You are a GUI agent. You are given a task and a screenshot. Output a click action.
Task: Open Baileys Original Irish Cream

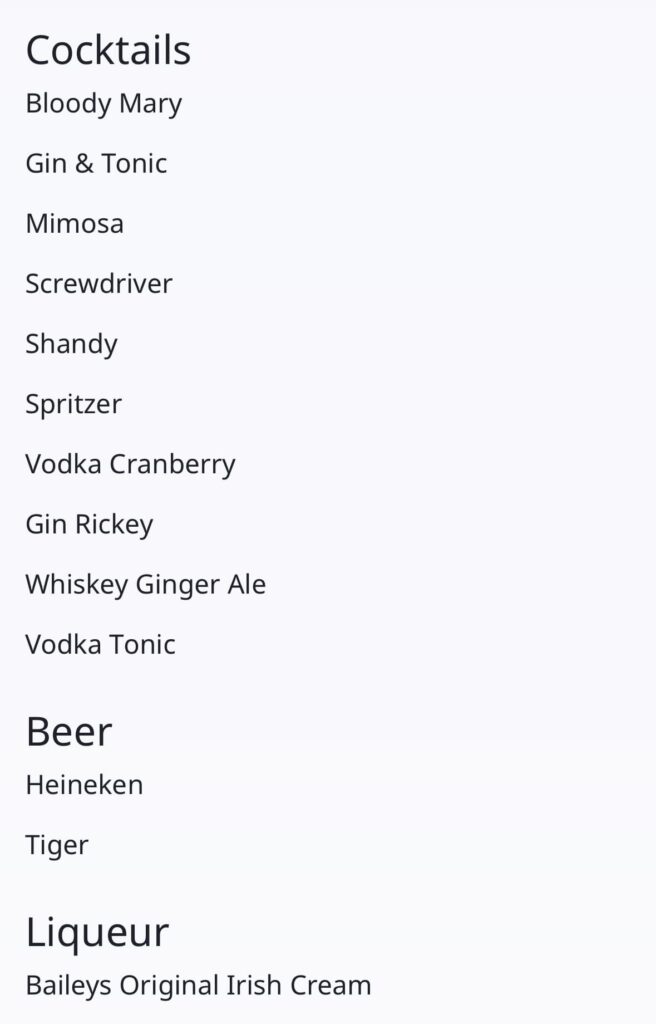point(198,986)
